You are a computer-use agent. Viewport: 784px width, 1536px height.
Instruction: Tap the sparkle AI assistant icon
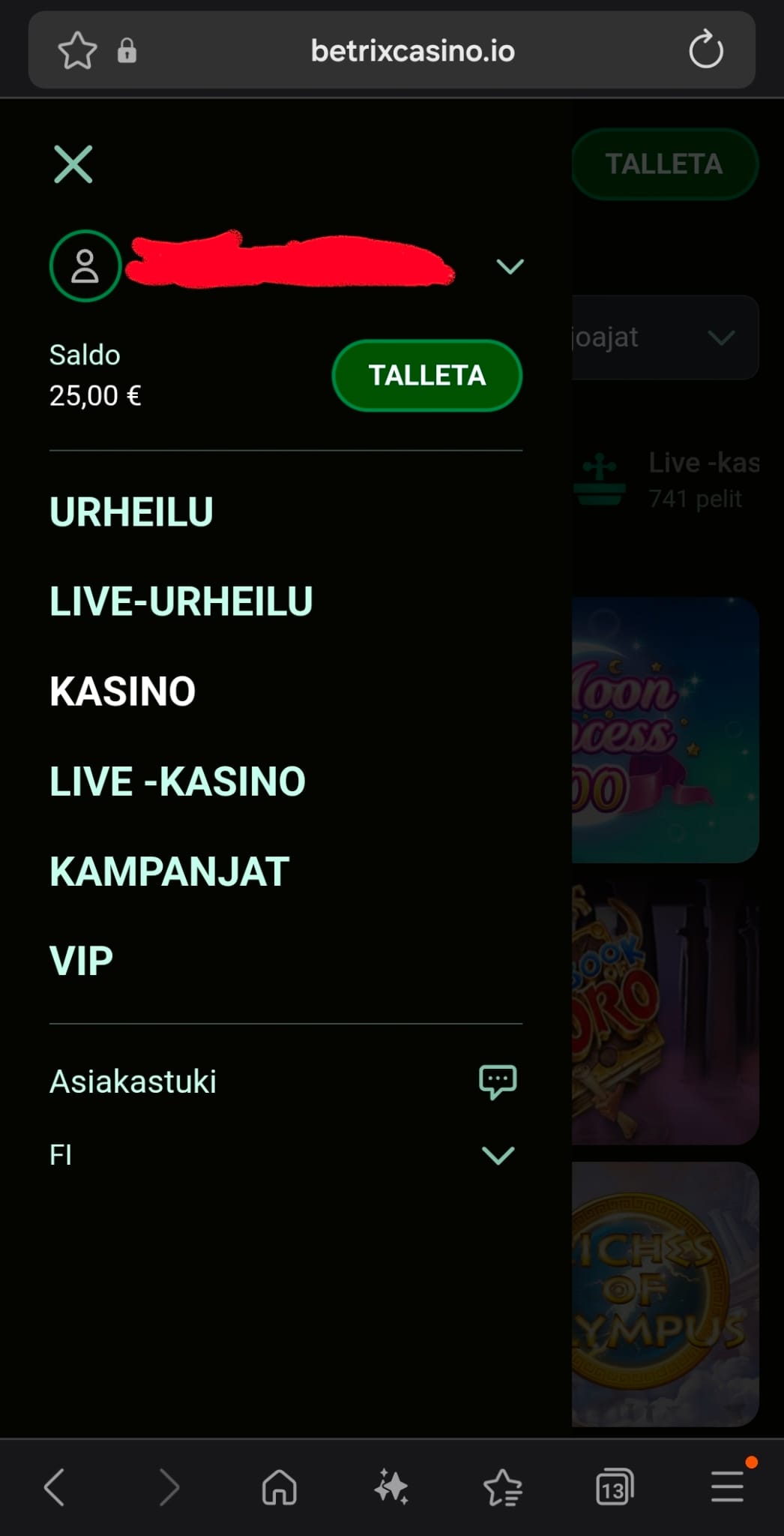tap(391, 1489)
